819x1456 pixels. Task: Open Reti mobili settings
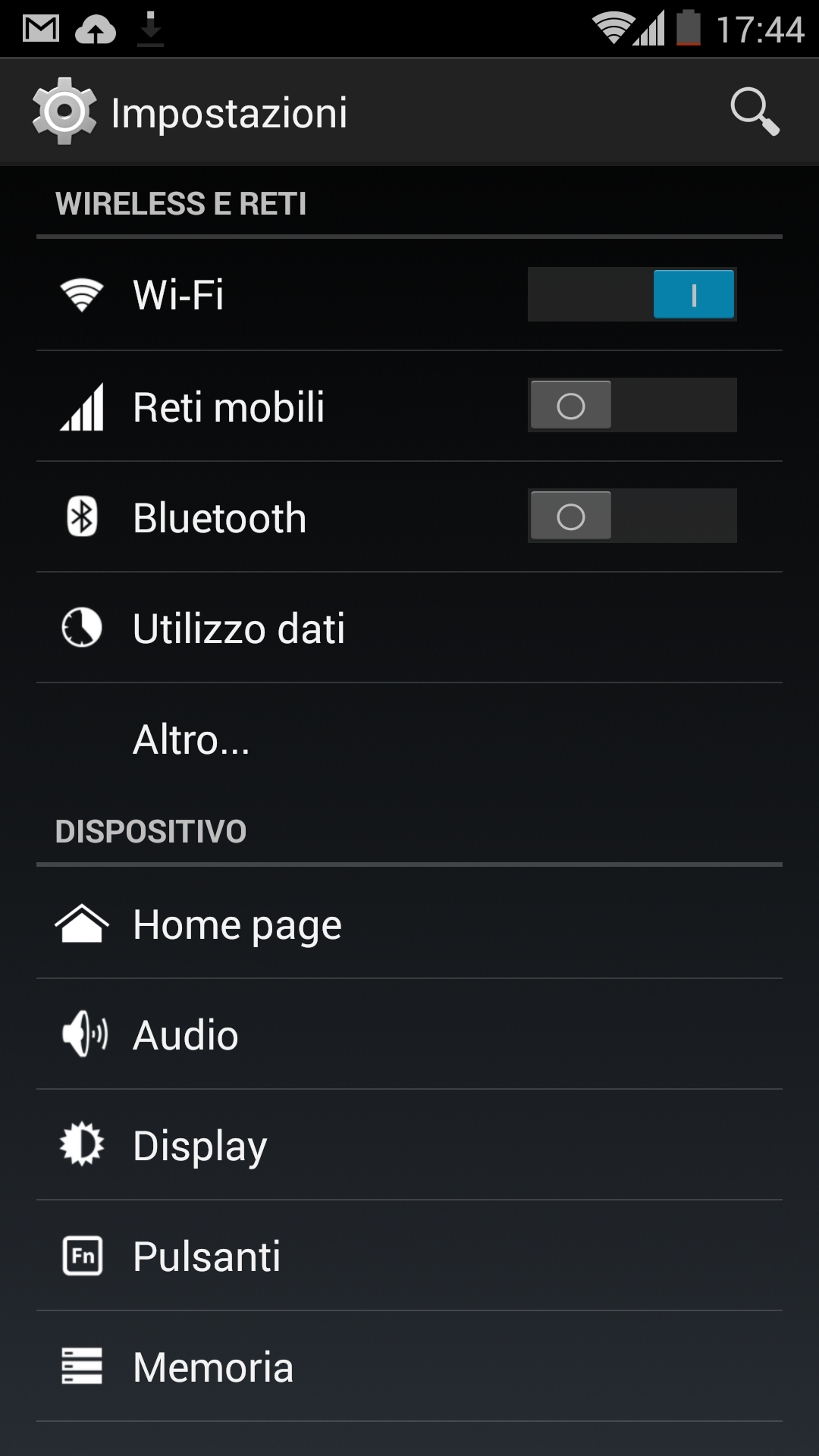tap(409, 406)
